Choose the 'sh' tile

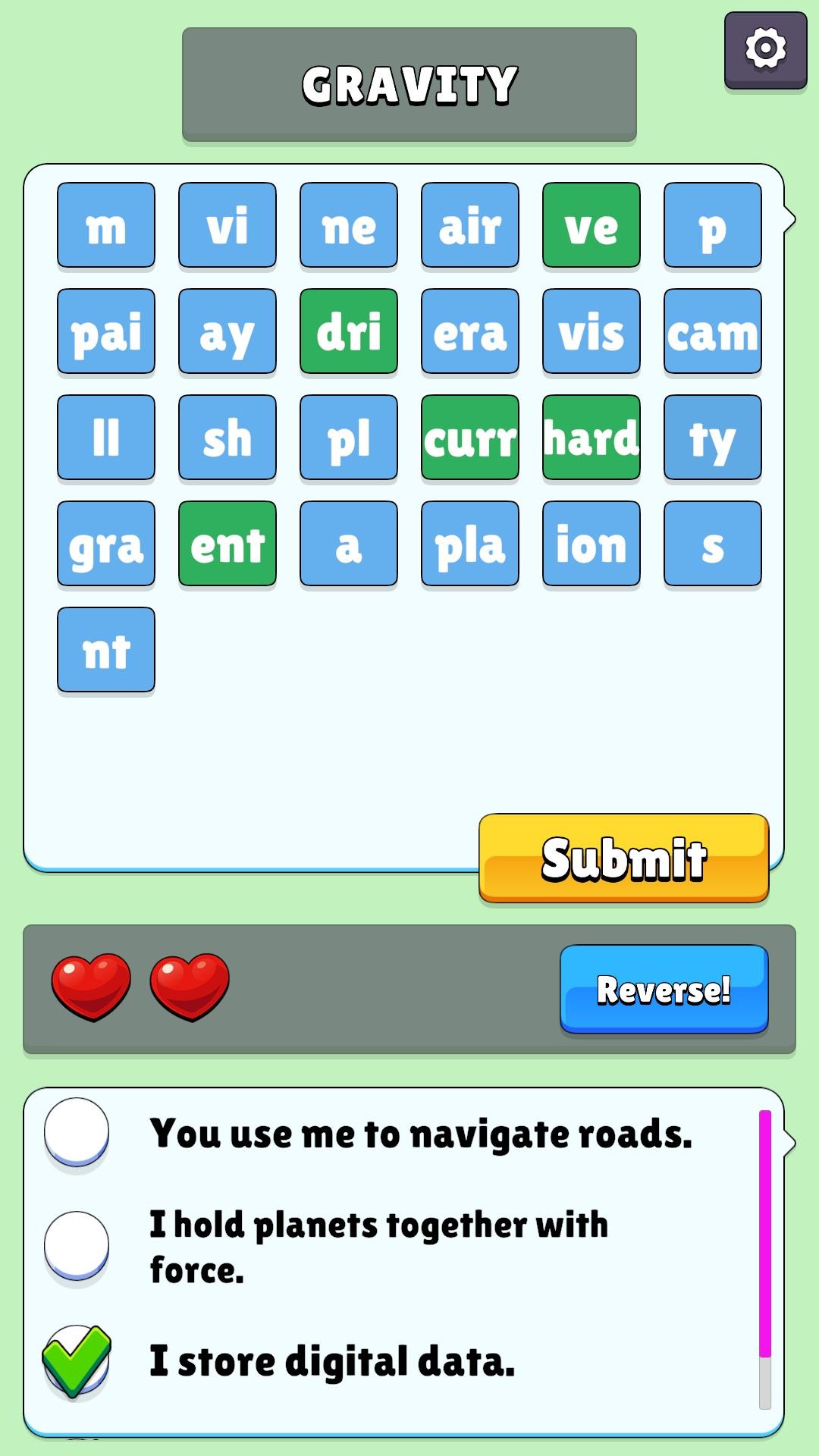click(x=227, y=437)
